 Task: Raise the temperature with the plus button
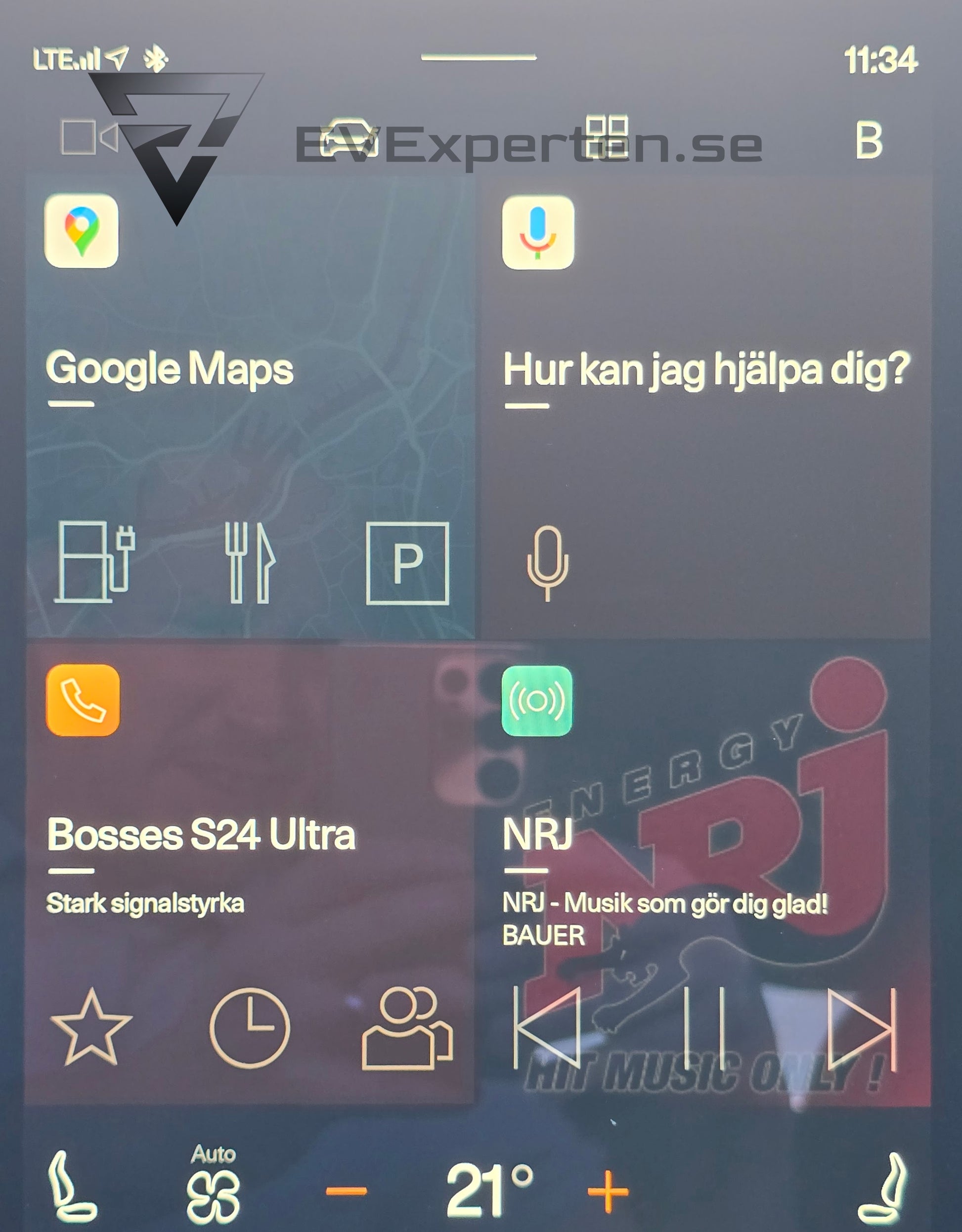(x=608, y=1191)
